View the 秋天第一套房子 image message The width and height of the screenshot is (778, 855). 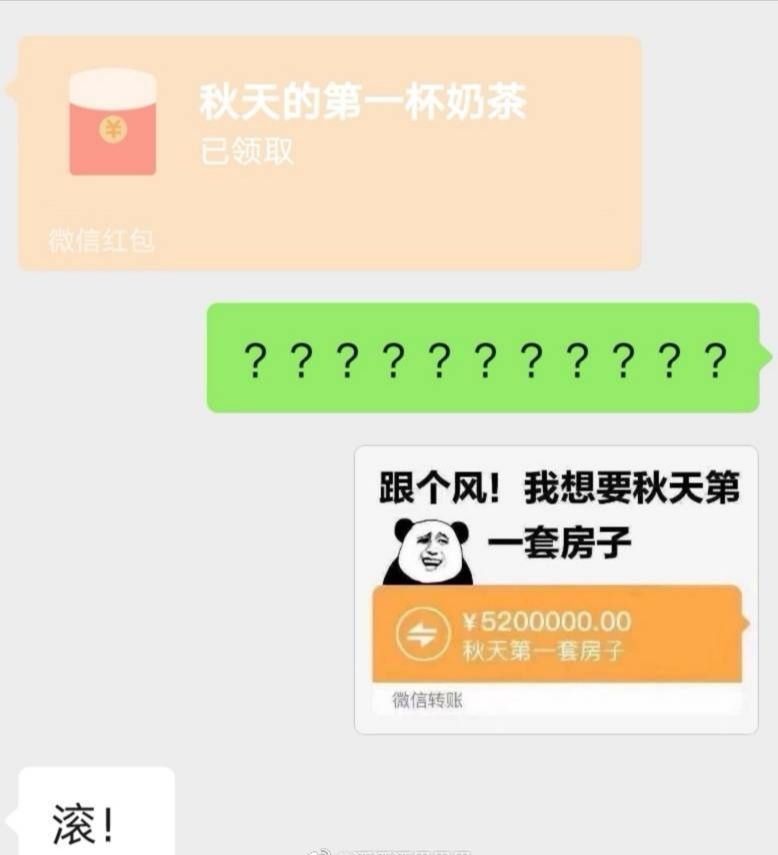[556, 589]
